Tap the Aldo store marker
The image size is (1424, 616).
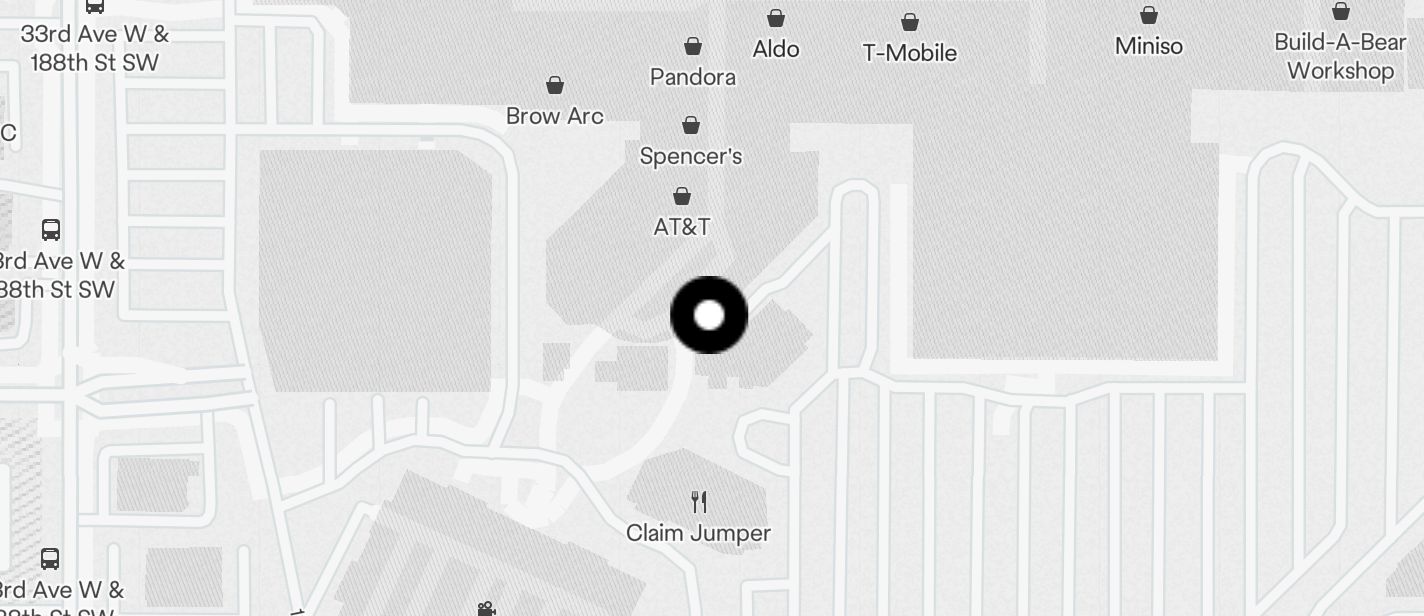(x=775, y=18)
